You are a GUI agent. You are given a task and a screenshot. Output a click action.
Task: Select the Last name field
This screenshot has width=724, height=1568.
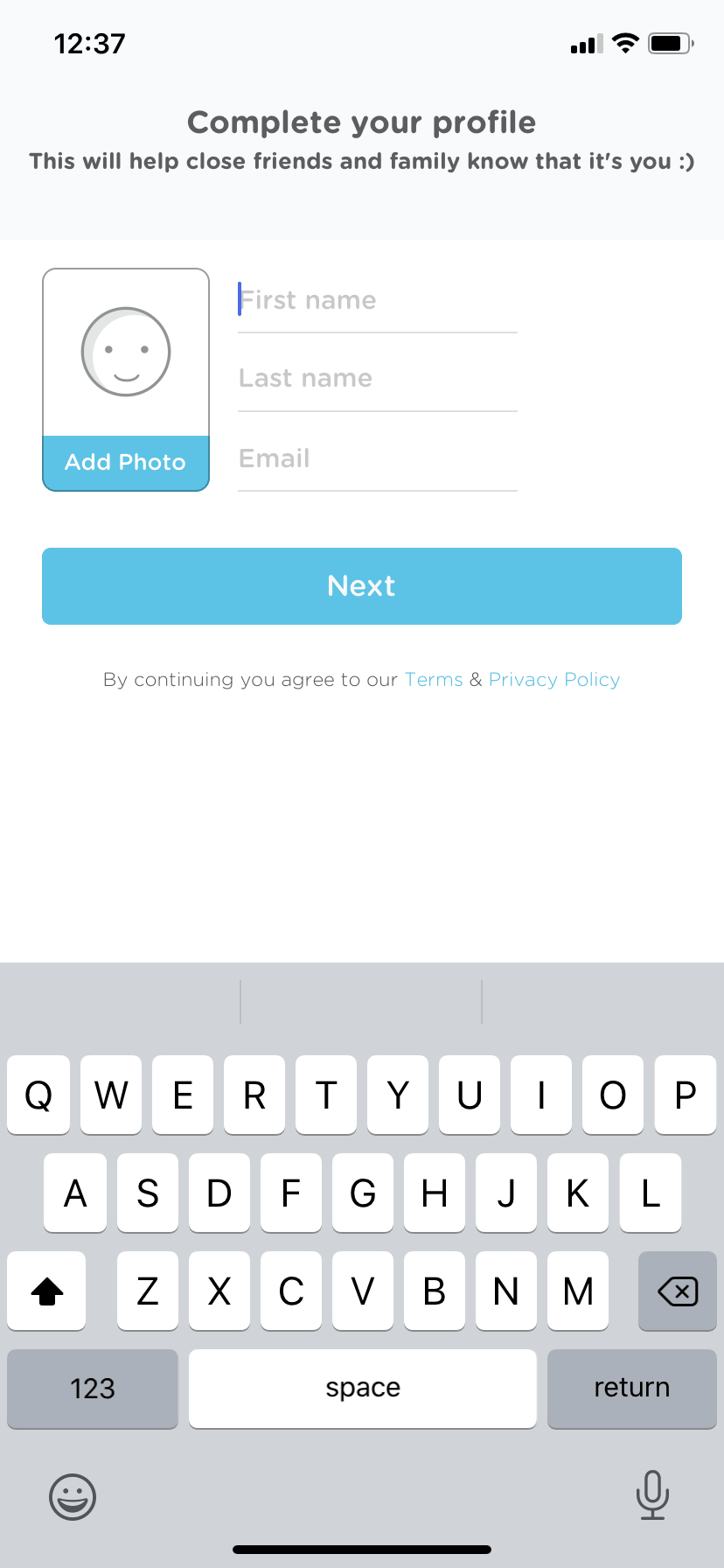pyautogui.click(x=378, y=378)
